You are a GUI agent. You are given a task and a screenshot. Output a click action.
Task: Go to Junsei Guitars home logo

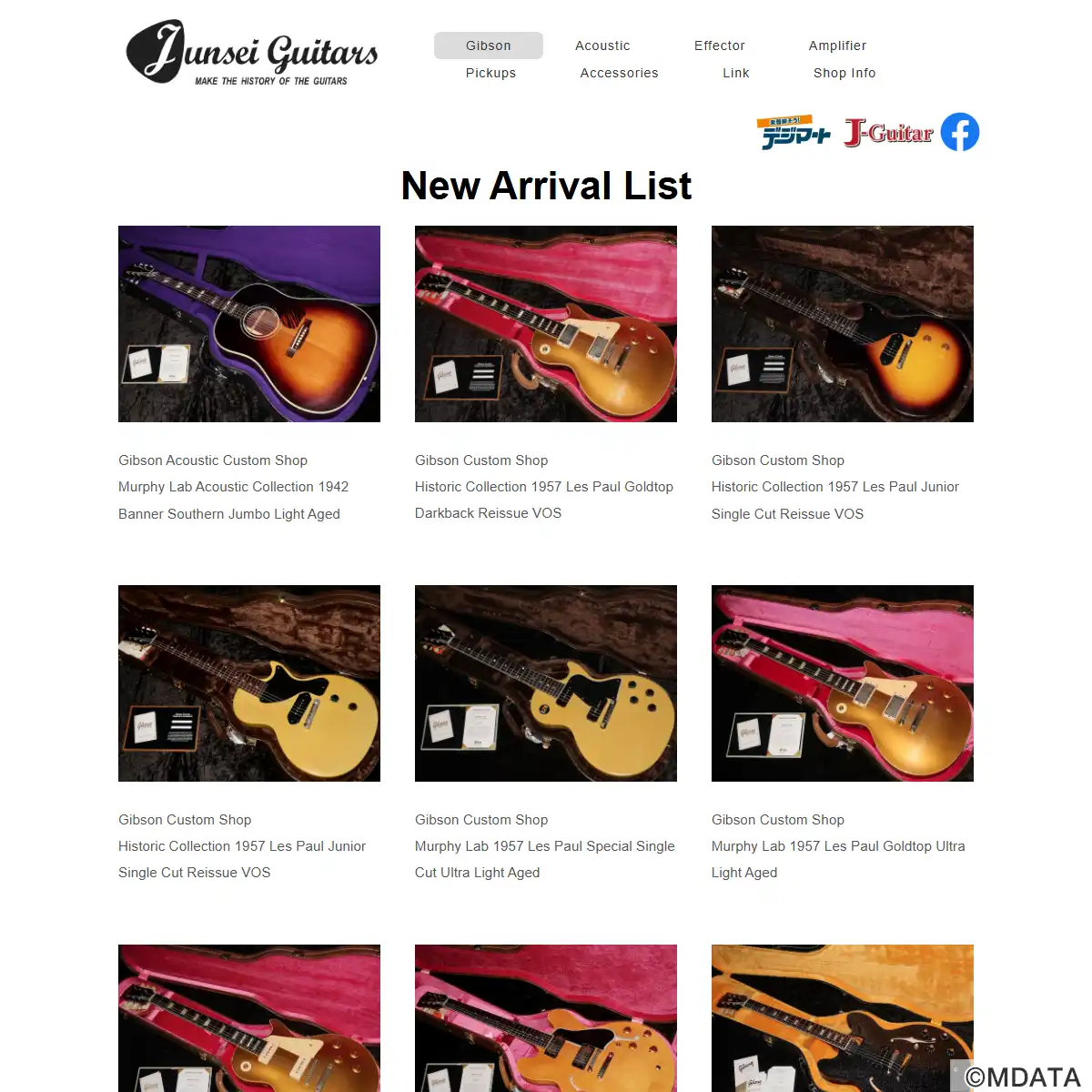[252, 53]
